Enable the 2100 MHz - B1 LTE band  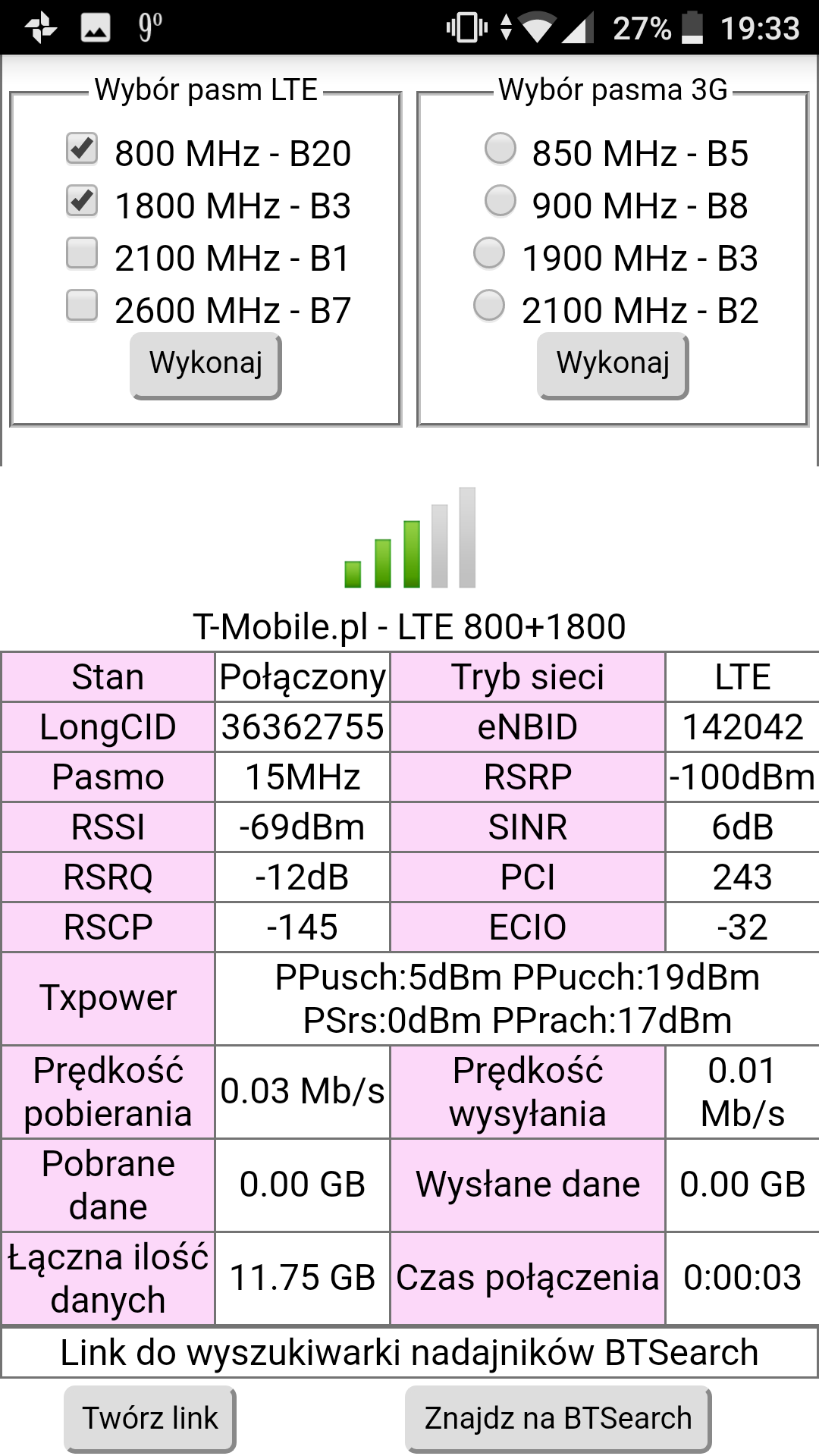point(82,253)
